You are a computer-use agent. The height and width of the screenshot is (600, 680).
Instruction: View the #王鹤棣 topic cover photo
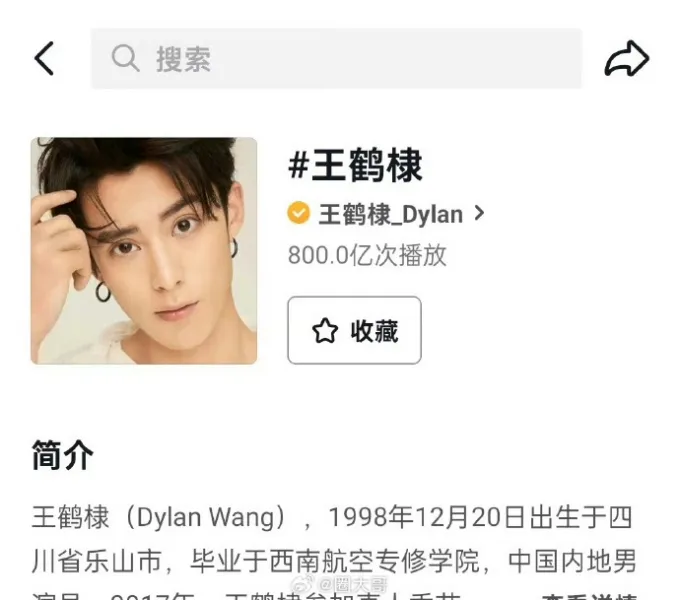tap(144, 251)
